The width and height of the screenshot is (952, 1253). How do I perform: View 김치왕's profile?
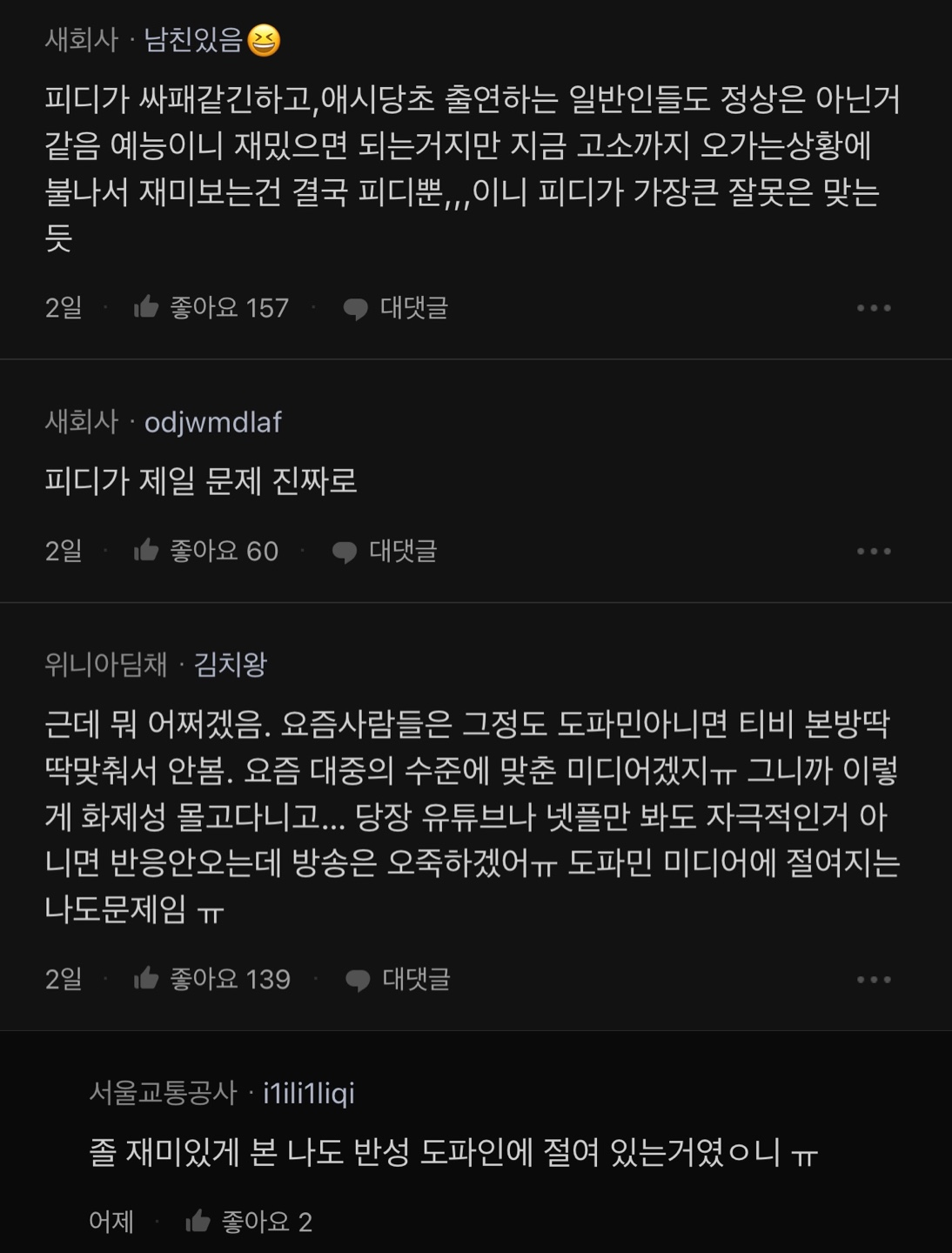[230, 665]
